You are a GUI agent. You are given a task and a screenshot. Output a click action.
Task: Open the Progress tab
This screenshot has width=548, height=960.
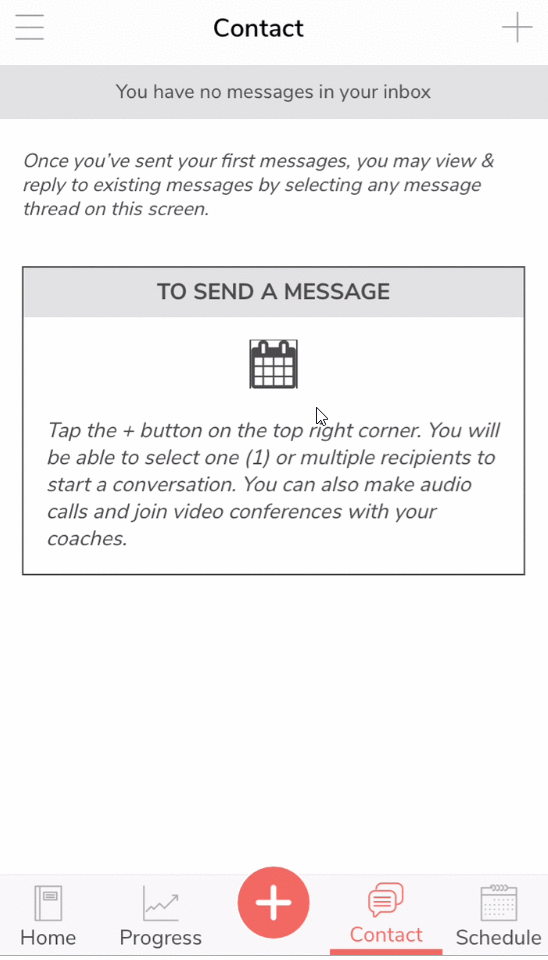(x=160, y=916)
